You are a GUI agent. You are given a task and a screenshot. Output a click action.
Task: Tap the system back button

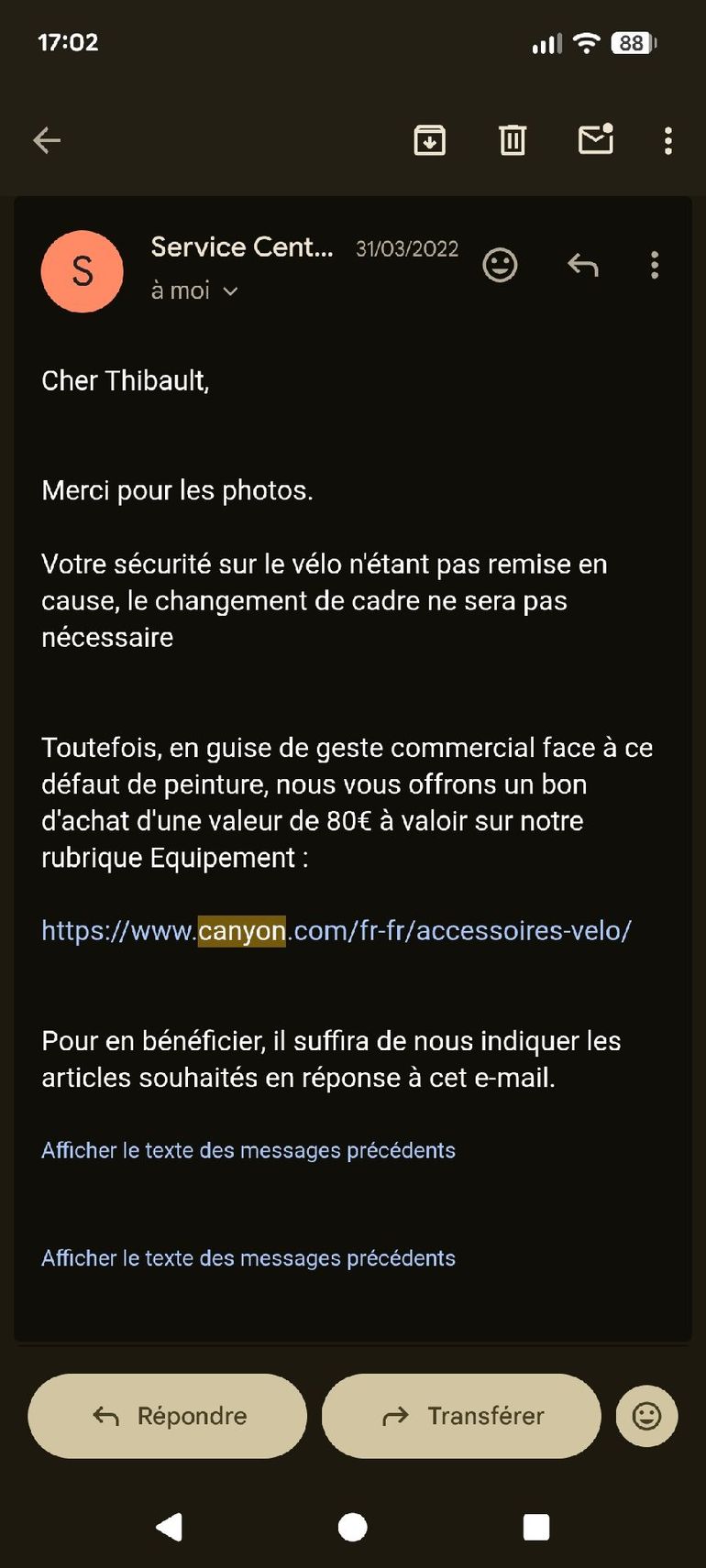coord(170,1527)
